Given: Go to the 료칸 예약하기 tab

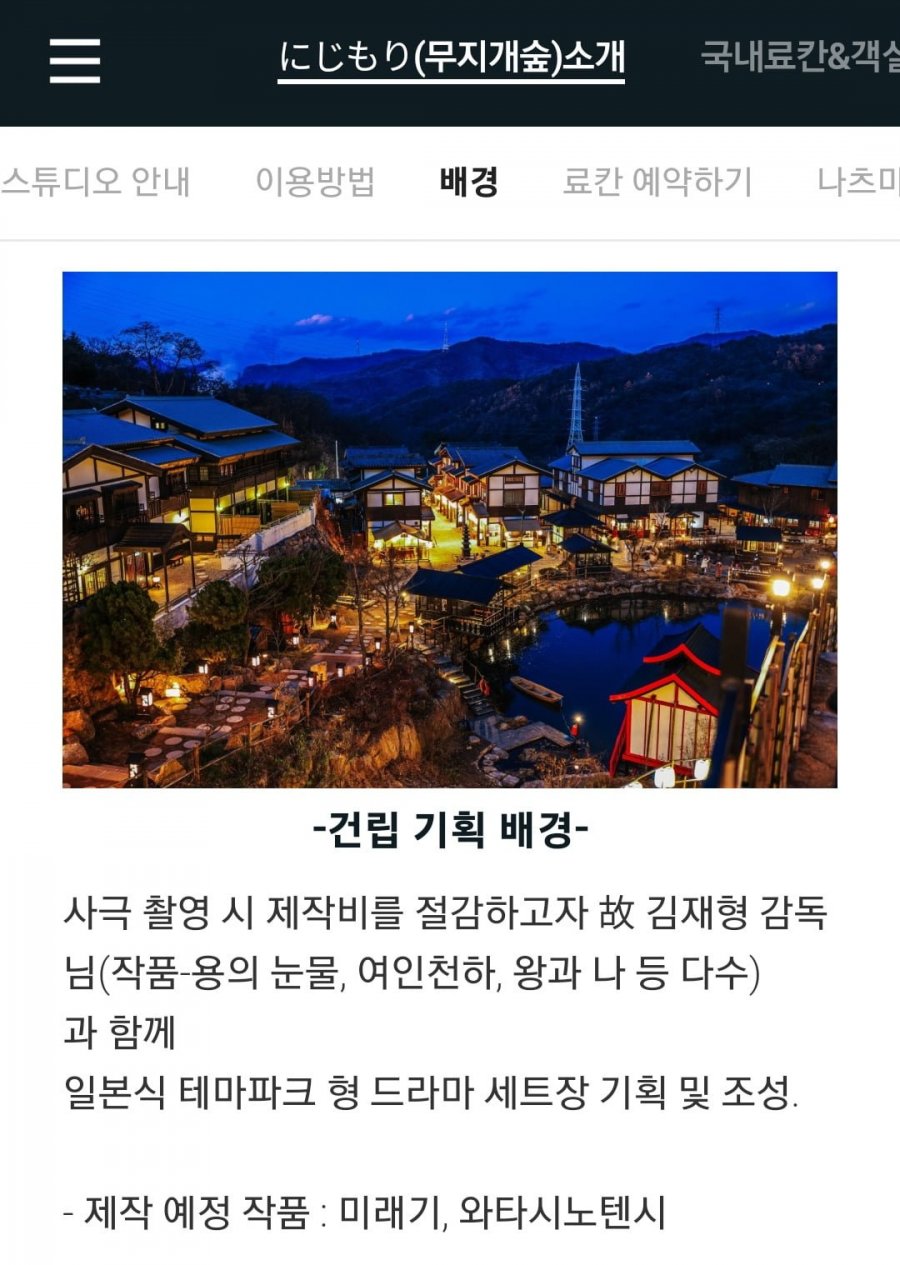Looking at the screenshot, I should [x=657, y=182].
